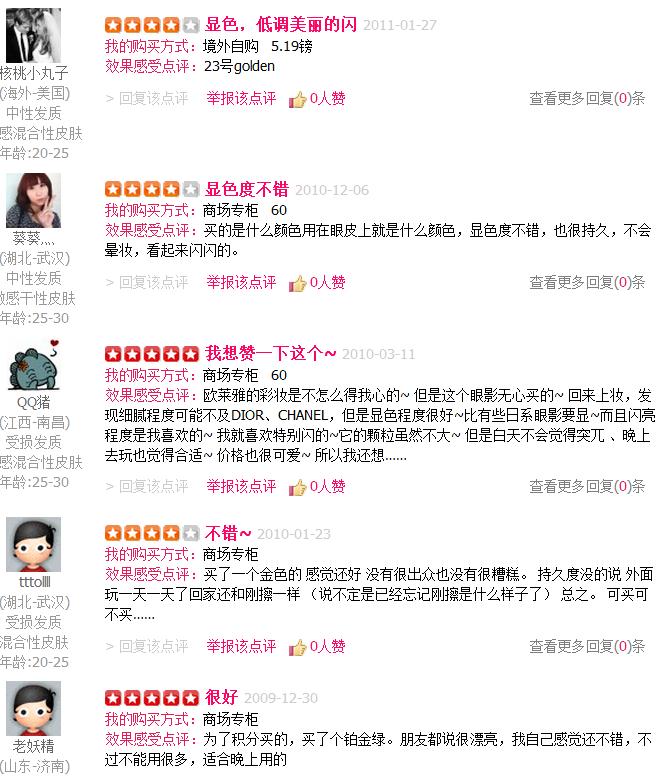Open 老妖精's profile avatar

click(x=33, y=708)
